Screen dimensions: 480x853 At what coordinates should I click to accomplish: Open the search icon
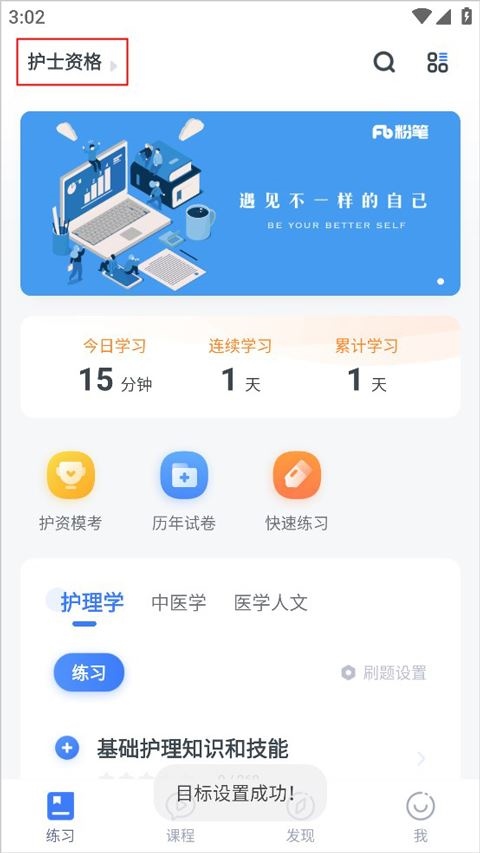(x=384, y=62)
